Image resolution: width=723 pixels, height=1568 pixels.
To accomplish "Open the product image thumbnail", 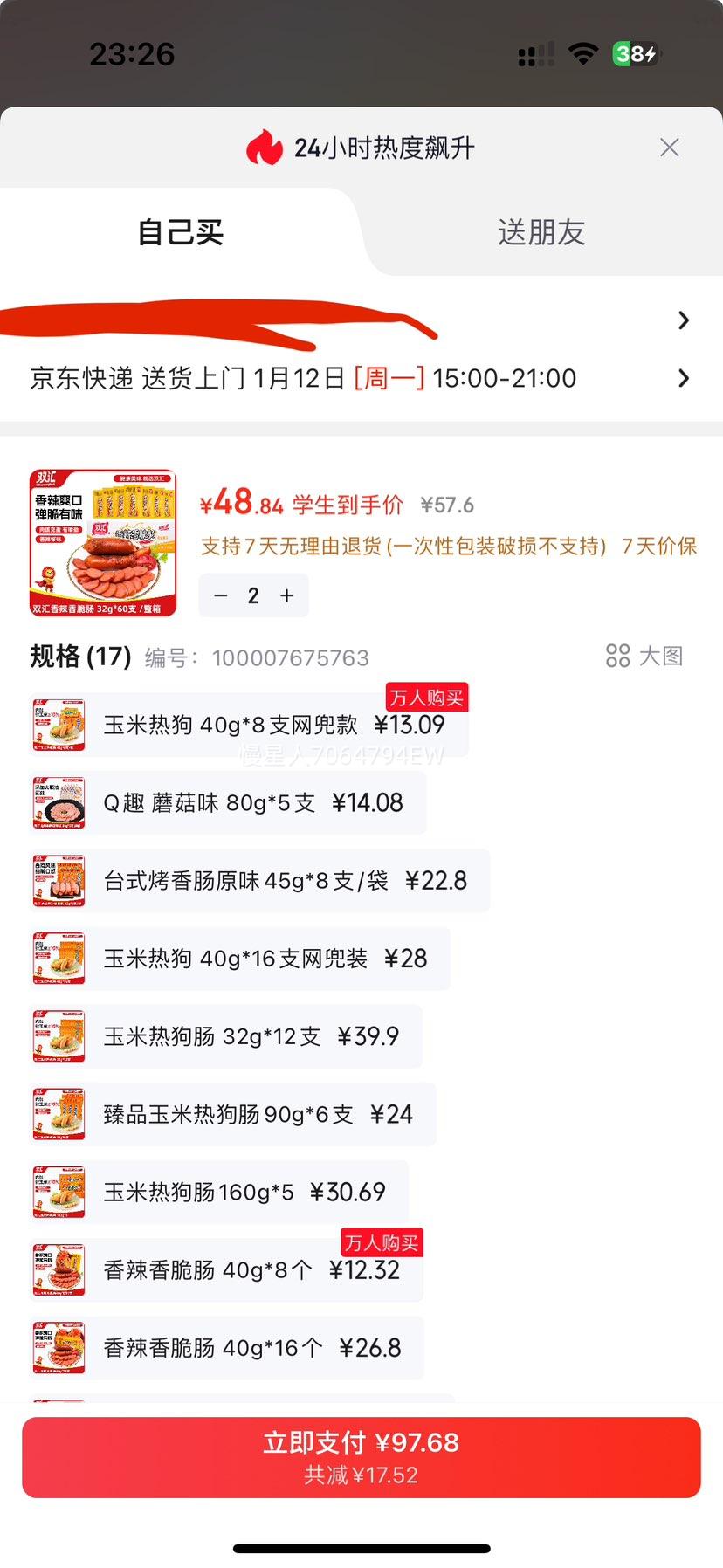I will (x=103, y=543).
